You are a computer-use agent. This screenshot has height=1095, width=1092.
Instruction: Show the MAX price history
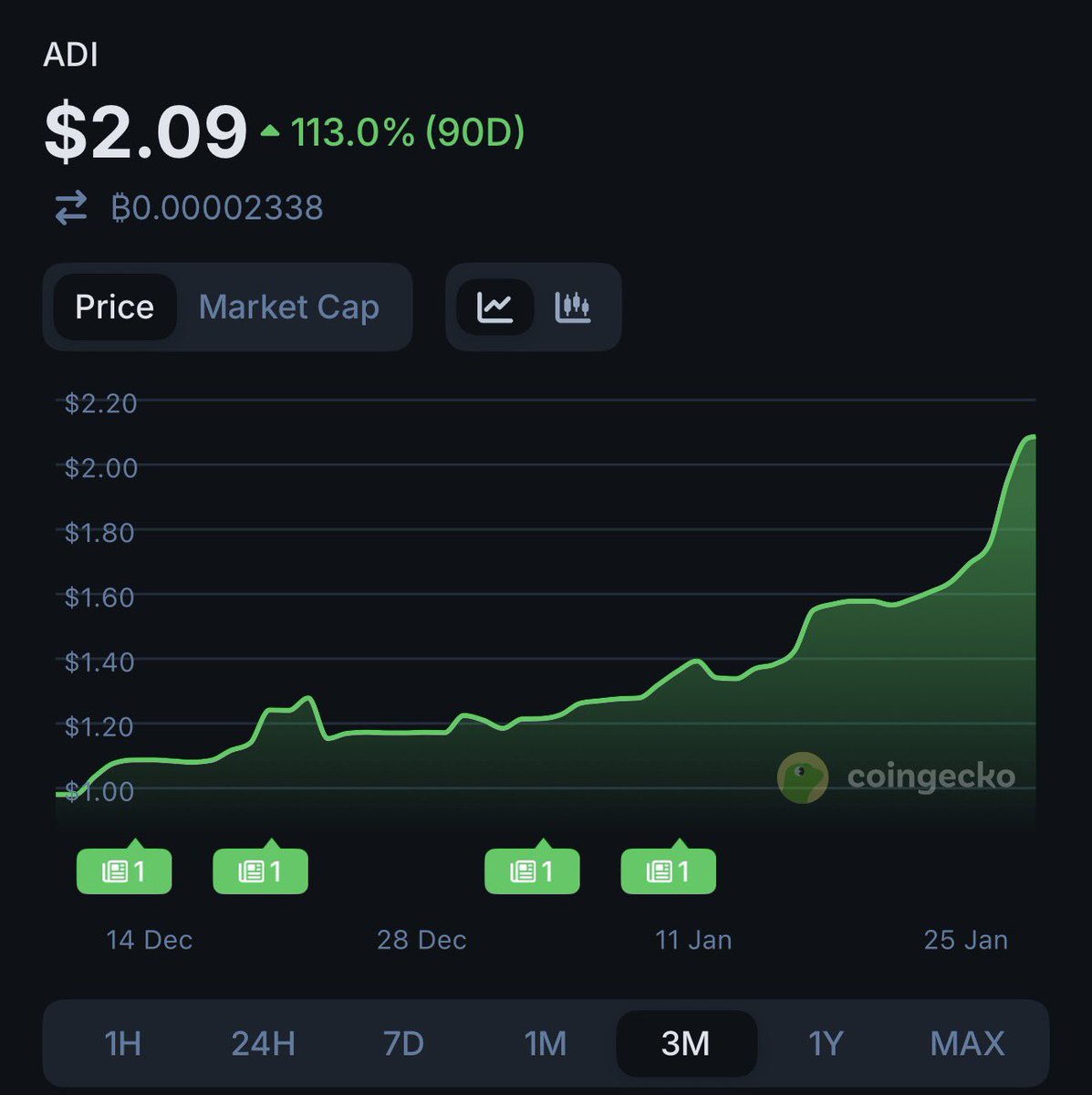tap(967, 1043)
